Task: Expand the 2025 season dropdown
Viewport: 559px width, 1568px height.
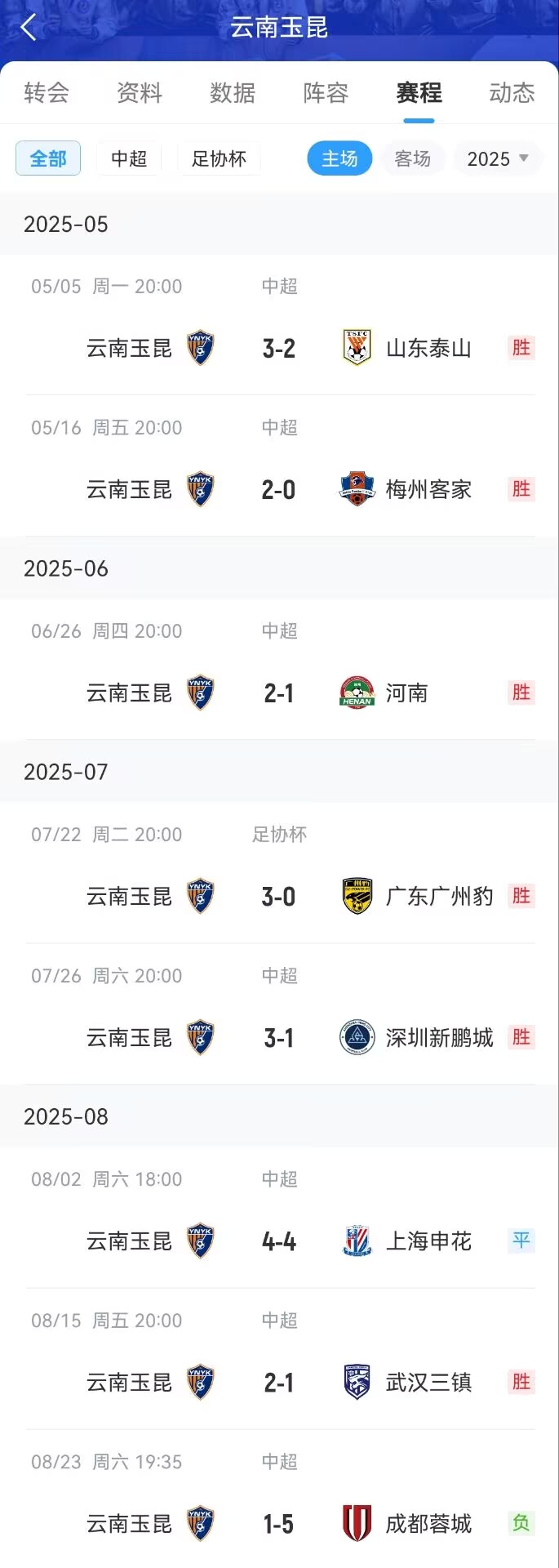Action: point(498,158)
